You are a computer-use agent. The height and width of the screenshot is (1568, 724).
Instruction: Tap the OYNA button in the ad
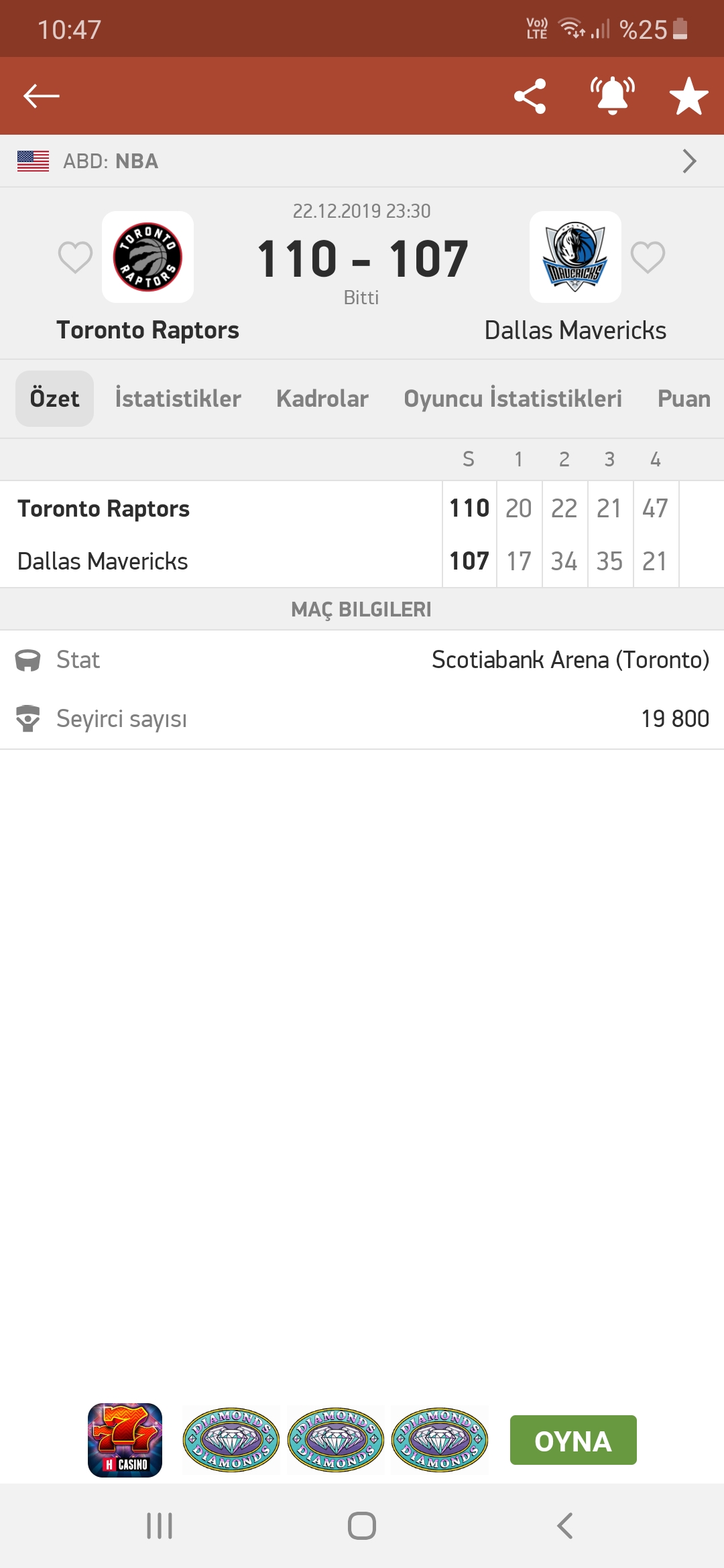click(x=573, y=1440)
